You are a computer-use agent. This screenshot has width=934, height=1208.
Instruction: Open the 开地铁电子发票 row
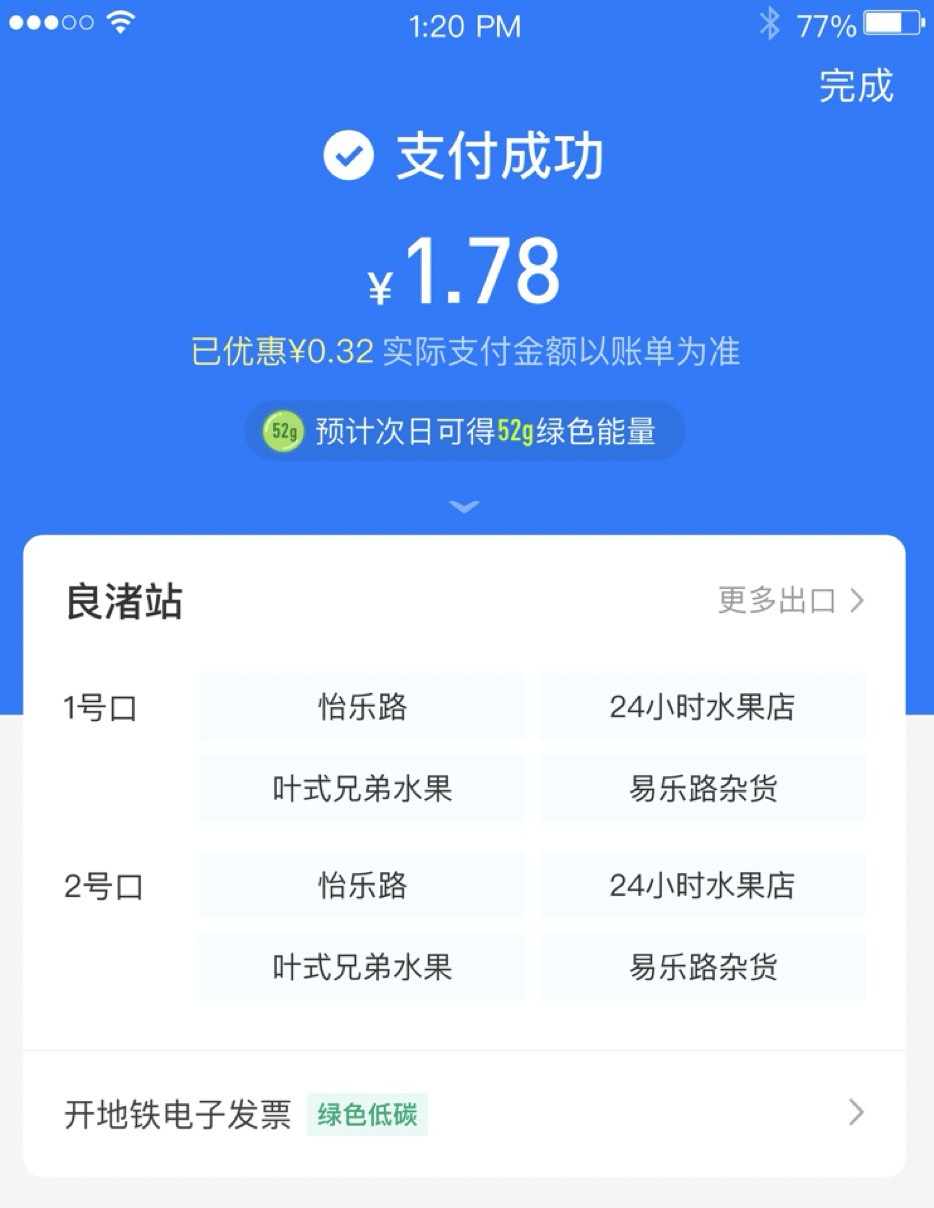tap(464, 1113)
